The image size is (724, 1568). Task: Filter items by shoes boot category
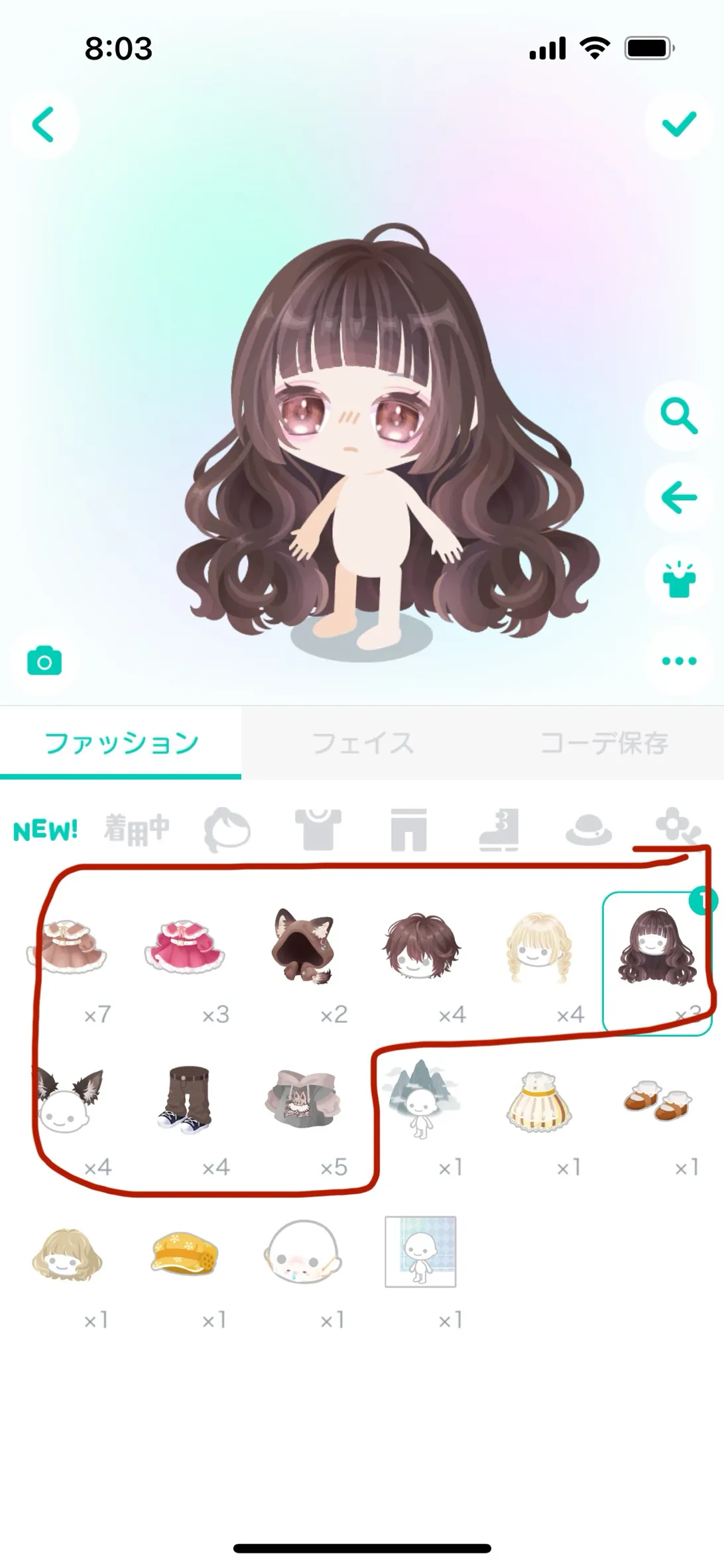point(499,829)
